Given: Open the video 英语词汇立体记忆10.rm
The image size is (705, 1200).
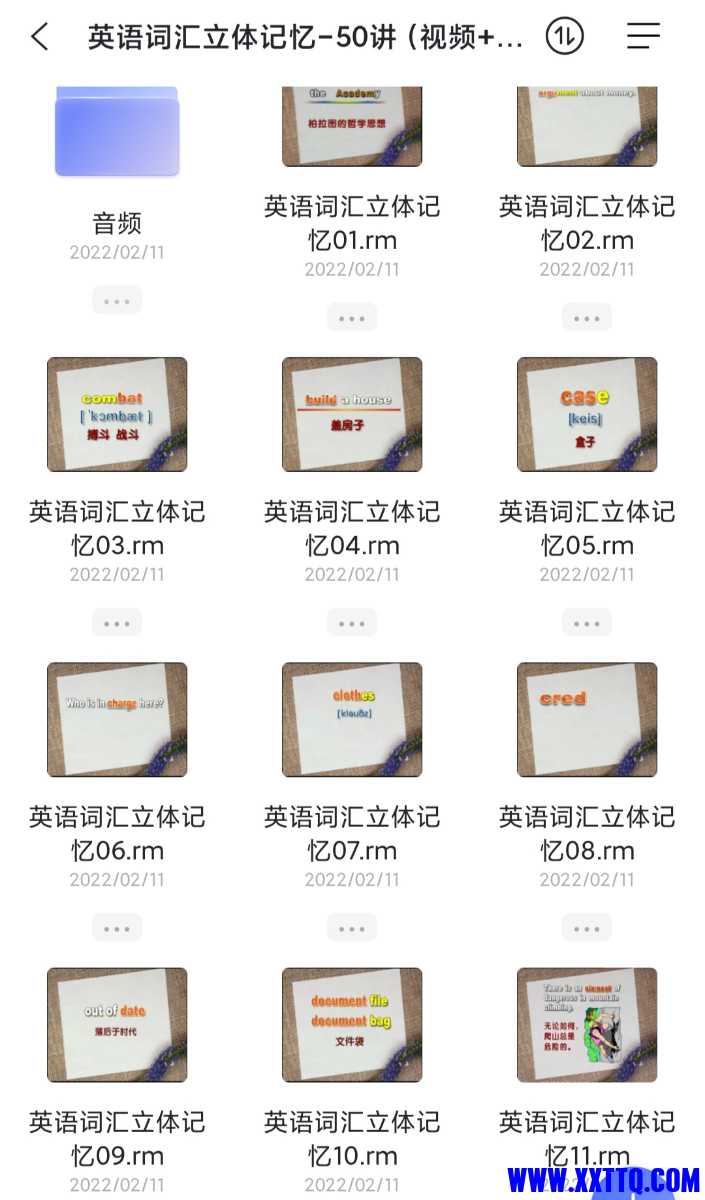Looking at the screenshot, I should (x=352, y=1024).
